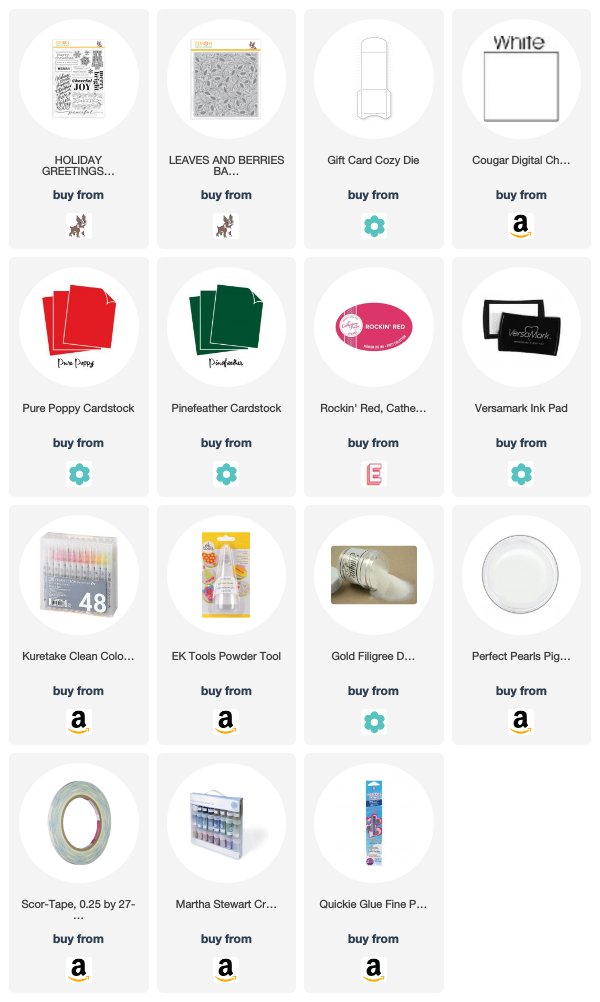
Task: Buy Scor-Tape from Amazon
Action: click(79, 969)
